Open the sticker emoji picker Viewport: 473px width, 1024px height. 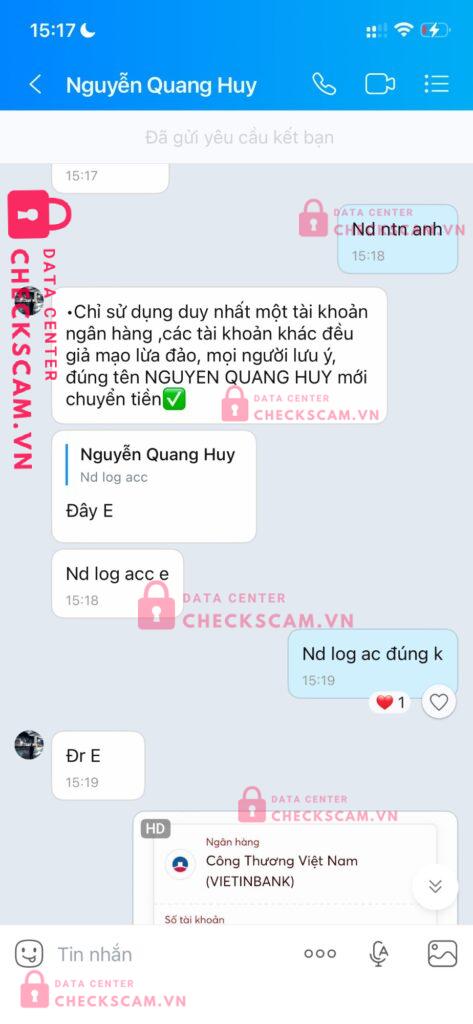point(29,954)
